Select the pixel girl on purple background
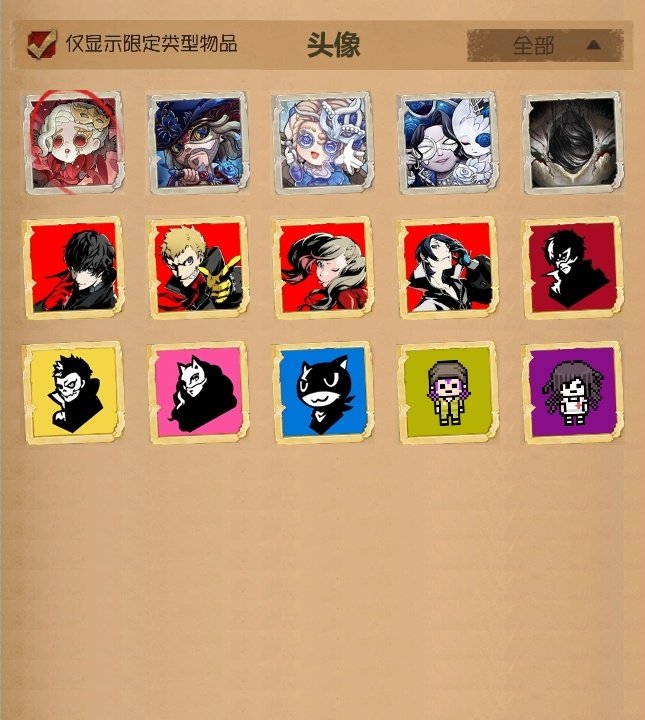Screen dimensions: 645x720 [x=572, y=393]
